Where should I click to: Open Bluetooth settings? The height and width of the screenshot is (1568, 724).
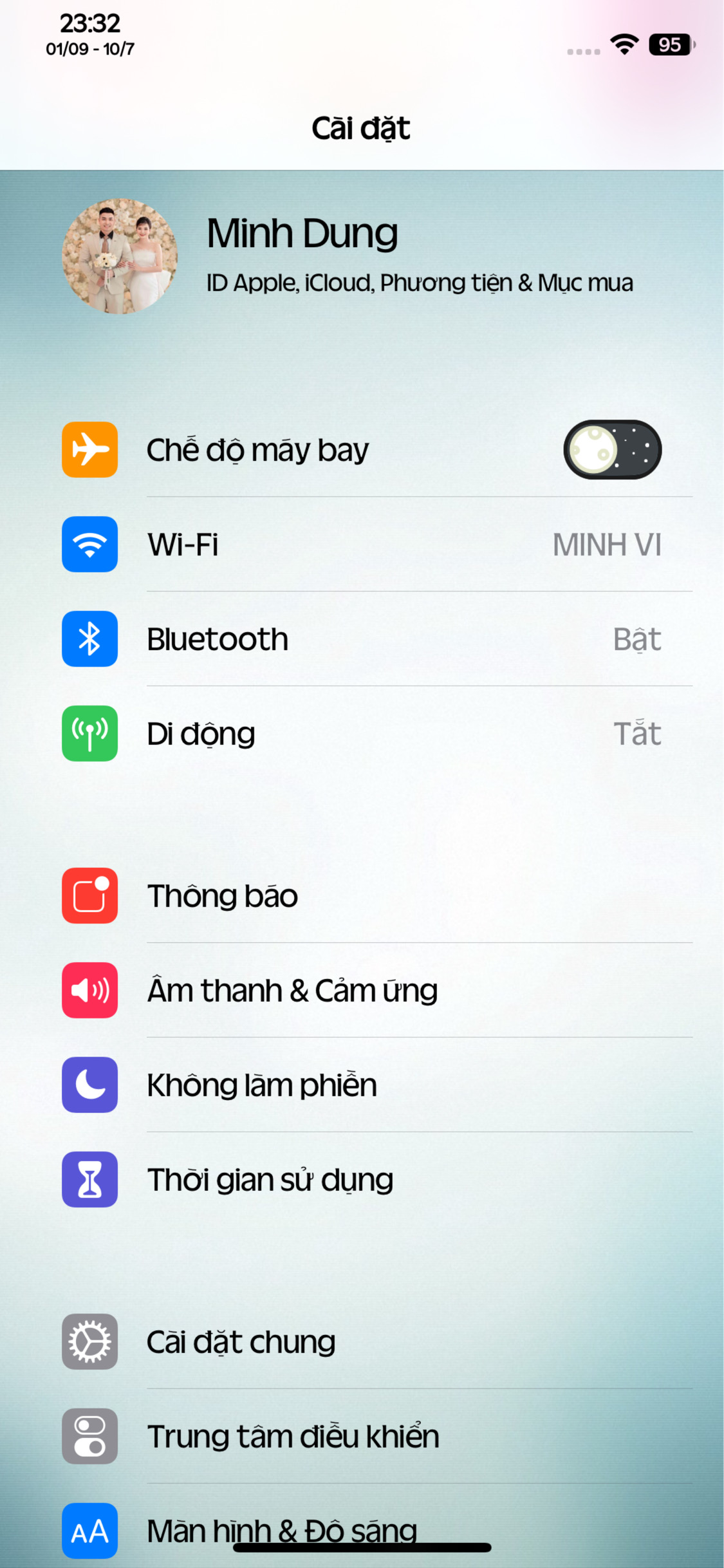click(x=360, y=639)
